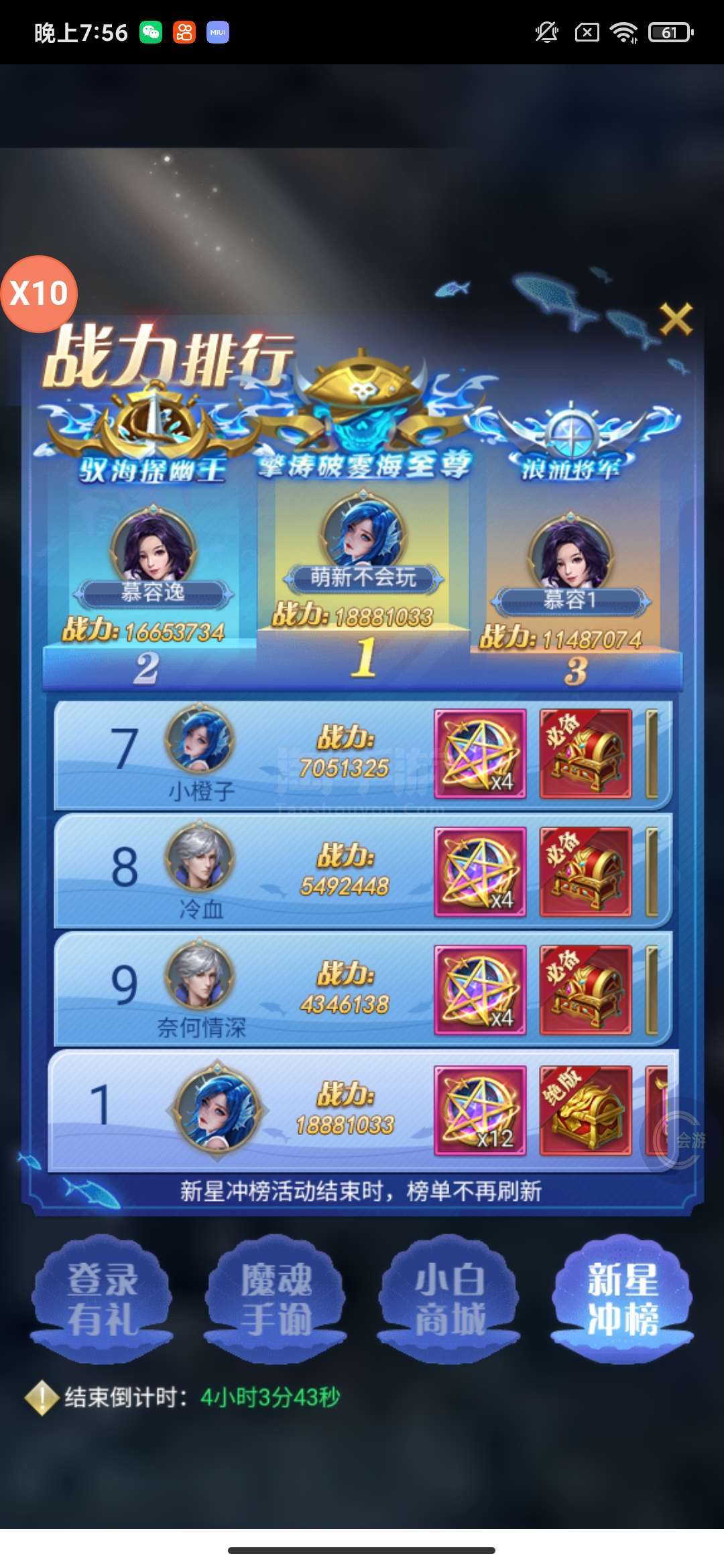Inspect the x12 star reward in my rank row
724x1568 pixels.
pyautogui.click(x=480, y=1111)
